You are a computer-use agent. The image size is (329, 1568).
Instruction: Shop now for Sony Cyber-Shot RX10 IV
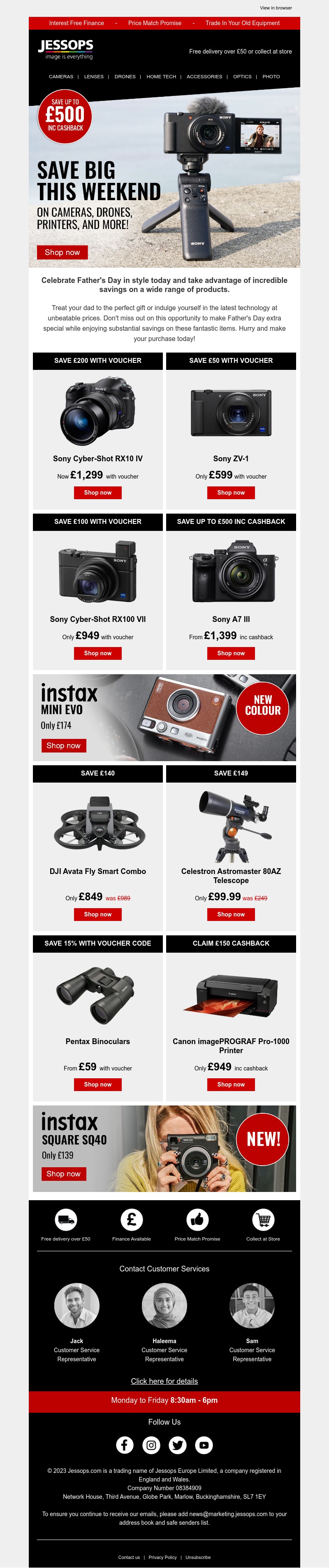98,493
